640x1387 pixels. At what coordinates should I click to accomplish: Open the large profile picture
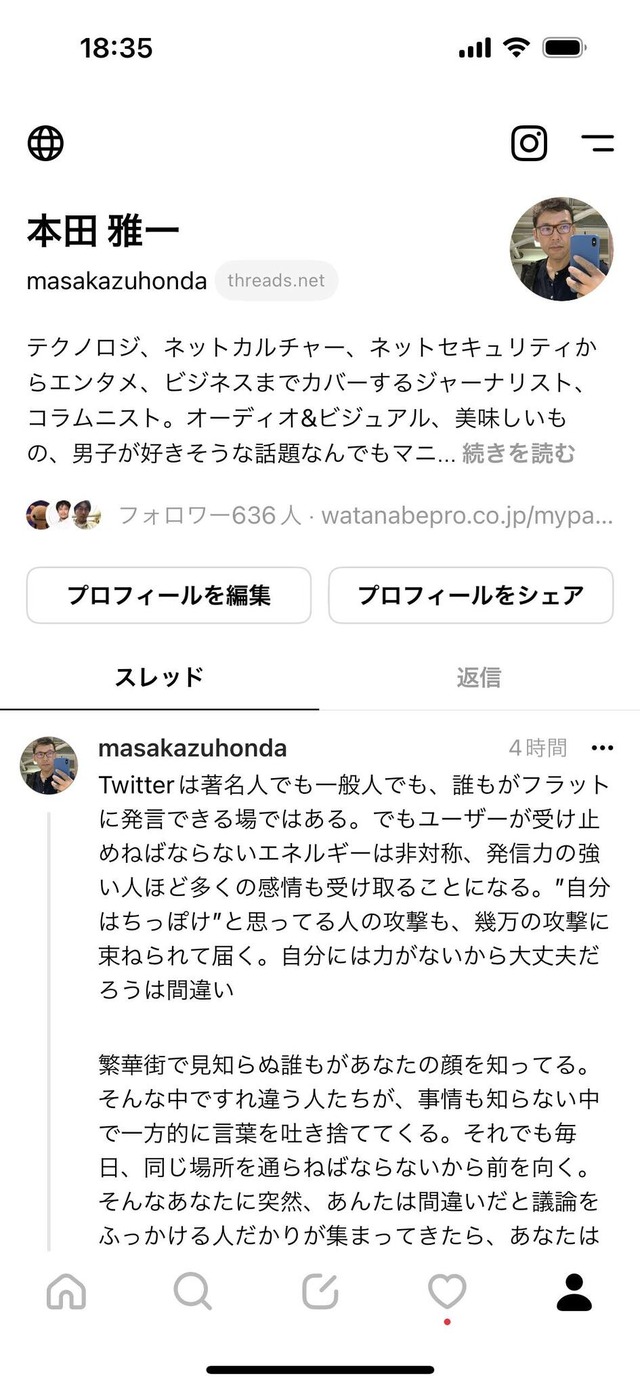click(561, 249)
